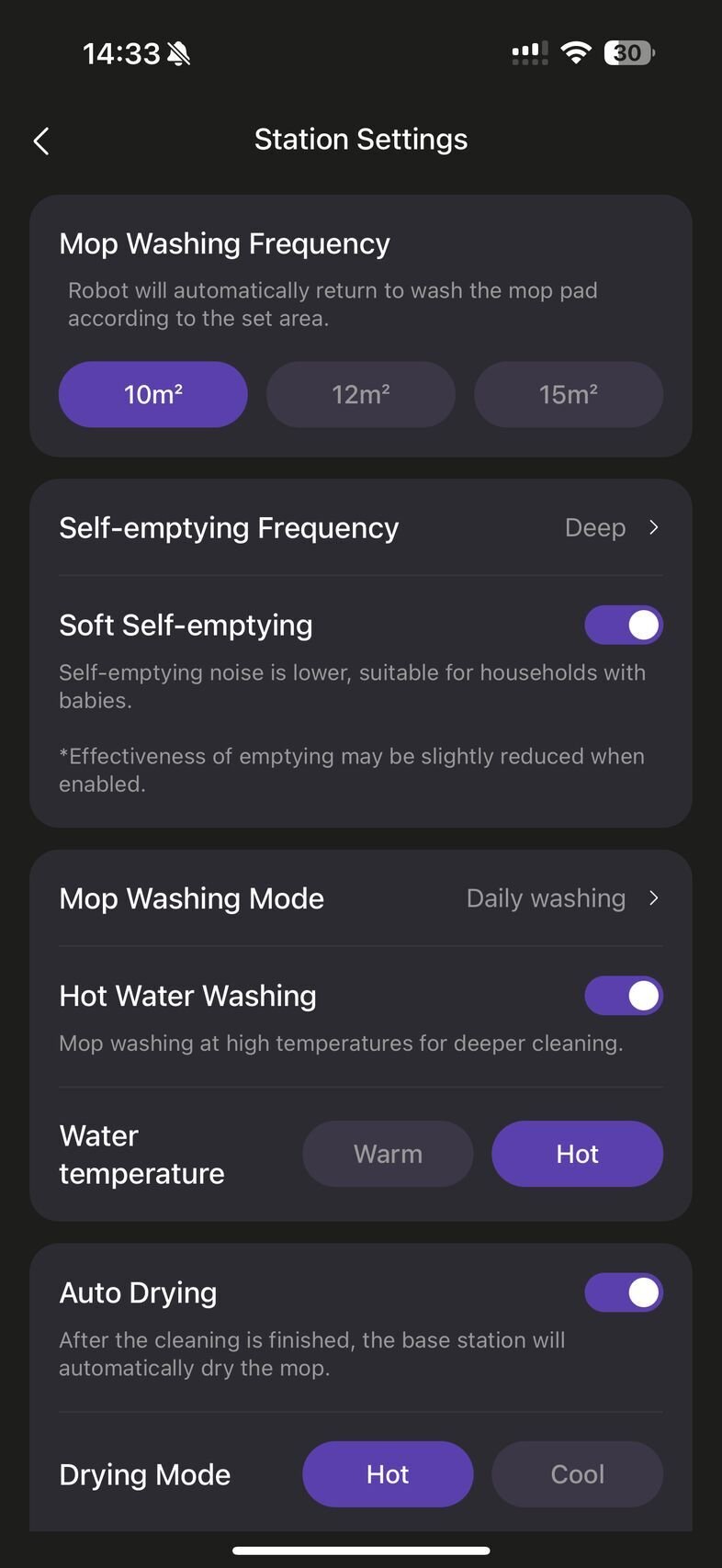Select Hot water temperature

click(577, 1154)
